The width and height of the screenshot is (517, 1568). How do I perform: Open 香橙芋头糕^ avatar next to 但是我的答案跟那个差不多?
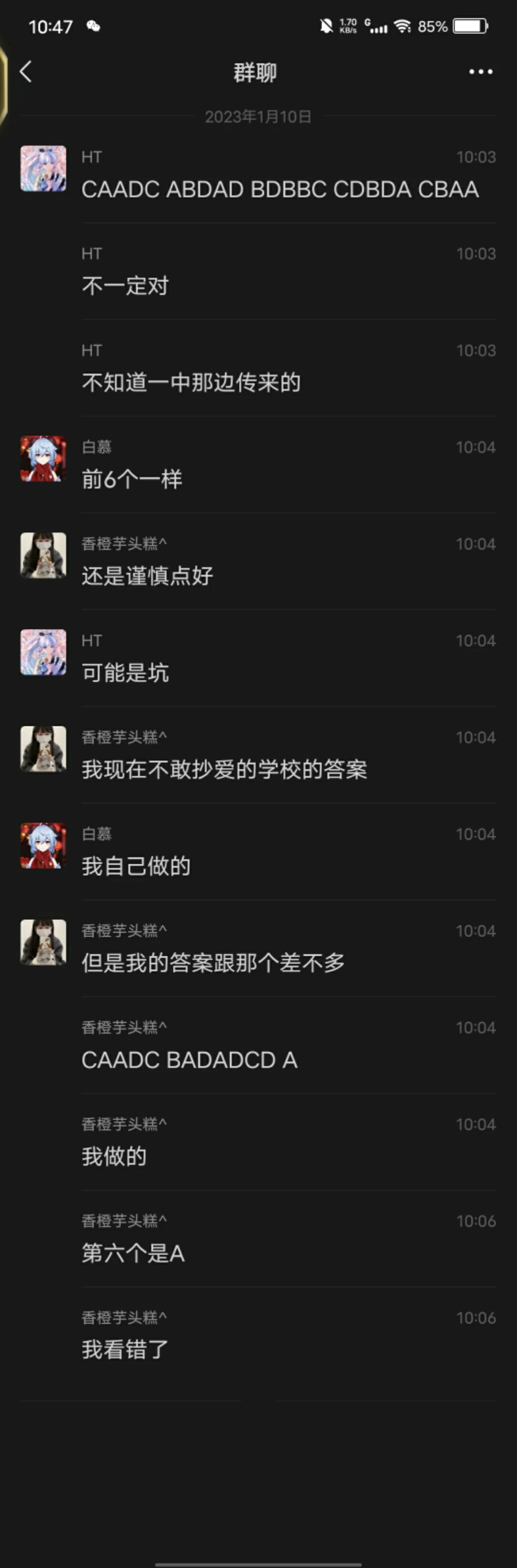43,942
